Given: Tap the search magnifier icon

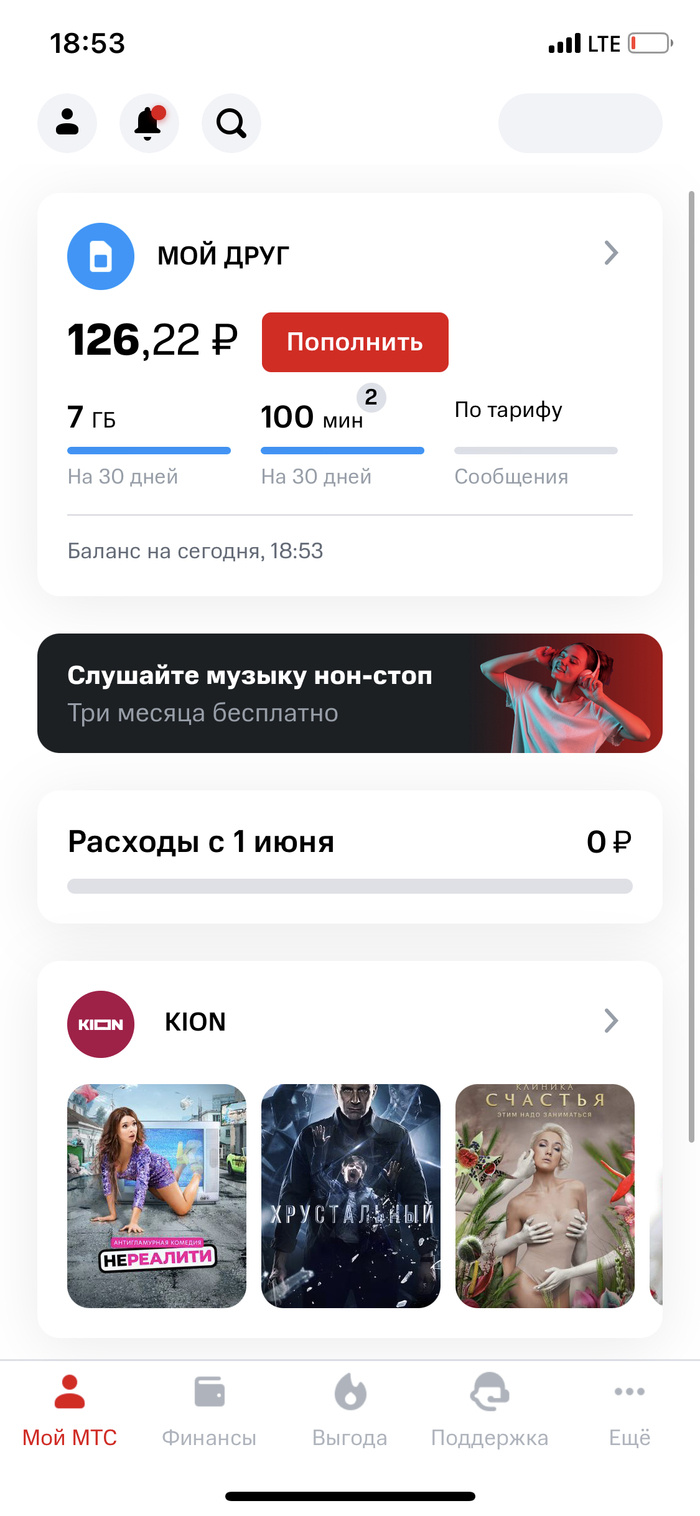Looking at the screenshot, I should [231, 123].
